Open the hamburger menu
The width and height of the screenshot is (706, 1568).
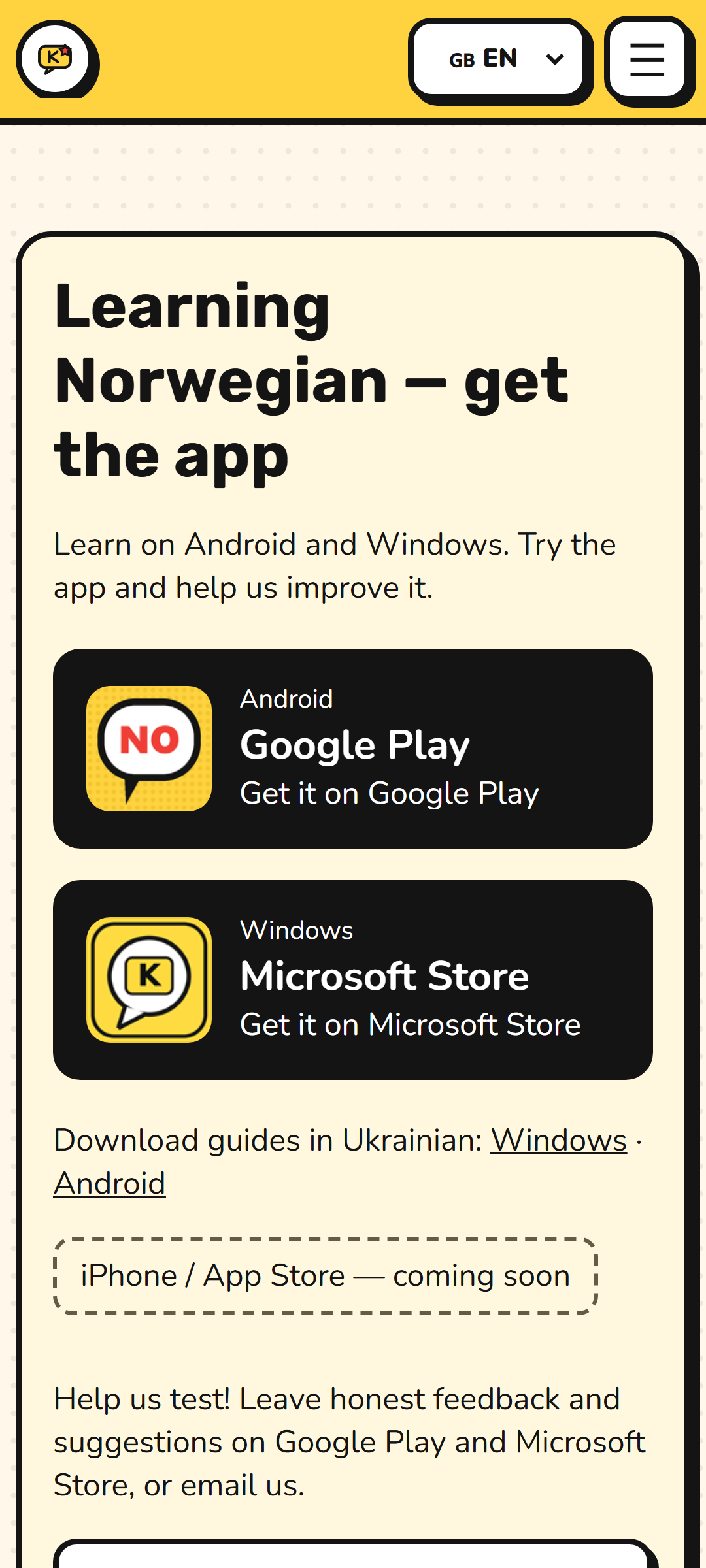tap(647, 59)
